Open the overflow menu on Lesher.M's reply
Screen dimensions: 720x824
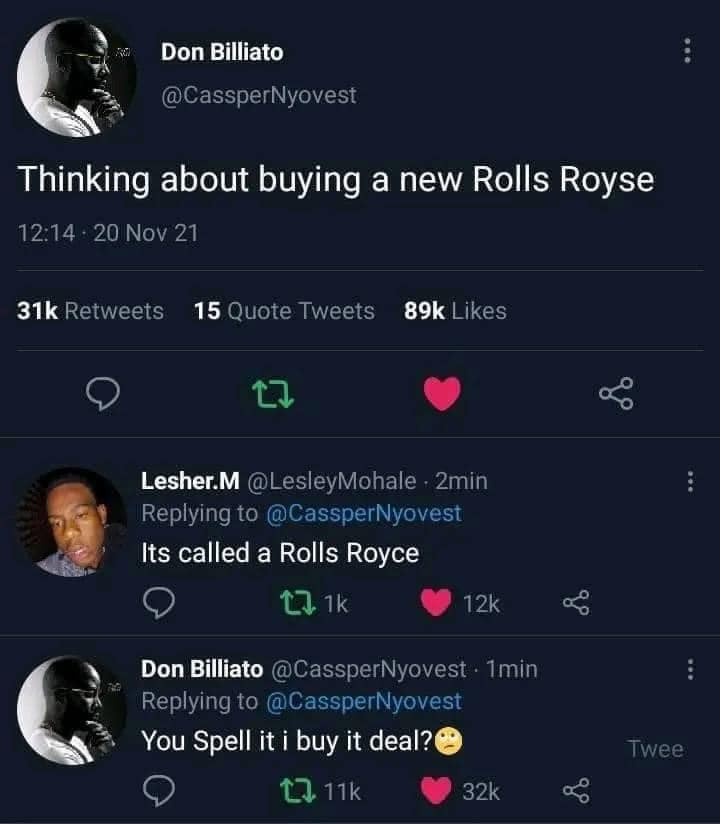tap(689, 483)
